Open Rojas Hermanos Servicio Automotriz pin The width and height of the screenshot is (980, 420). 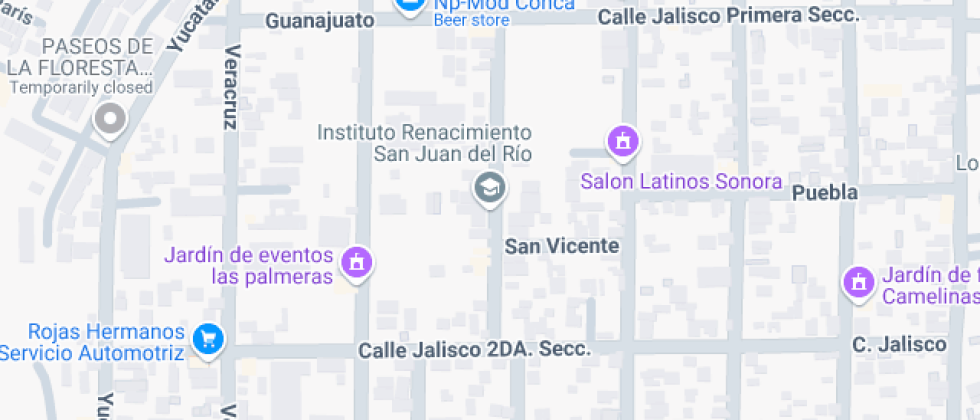(x=208, y=338)
